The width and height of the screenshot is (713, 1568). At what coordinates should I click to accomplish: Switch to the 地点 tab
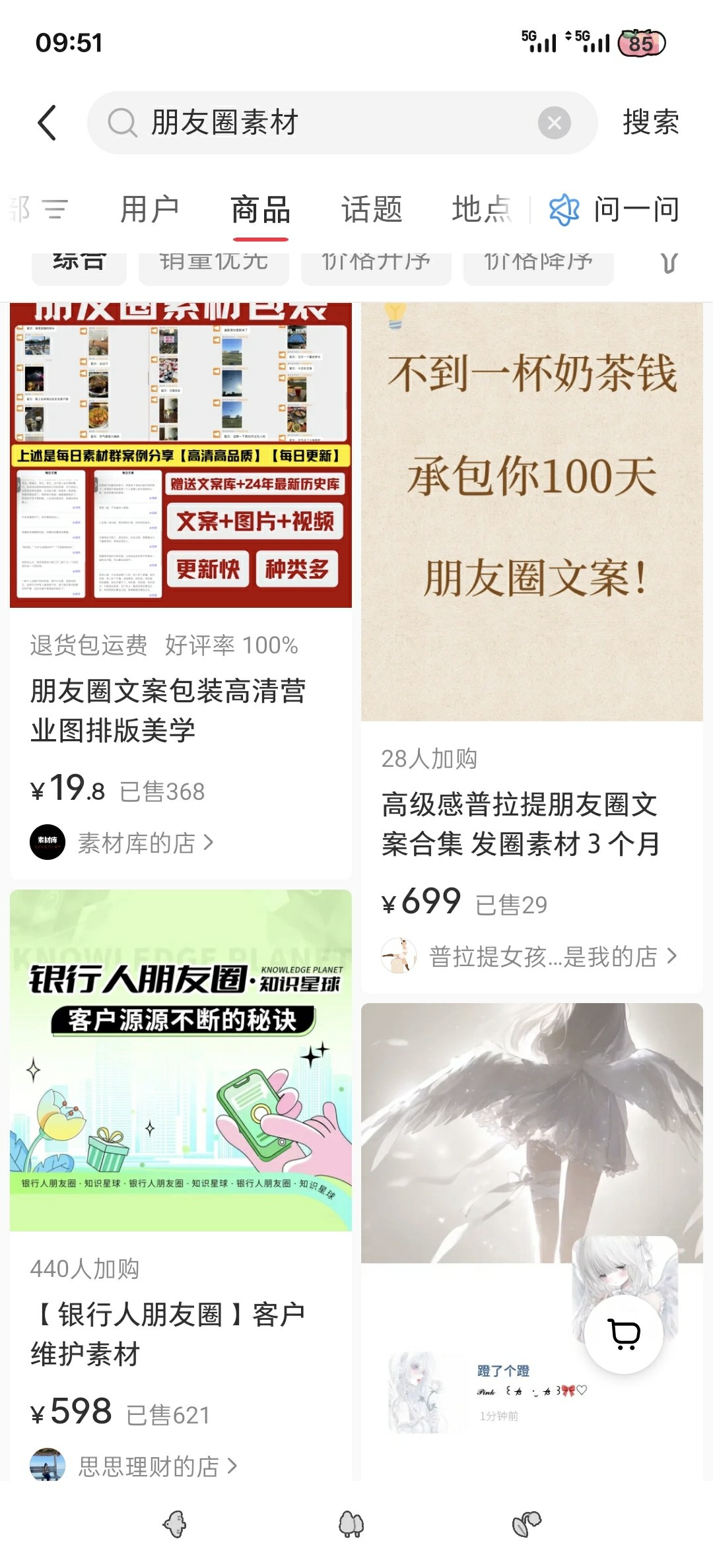click(481, 210)
